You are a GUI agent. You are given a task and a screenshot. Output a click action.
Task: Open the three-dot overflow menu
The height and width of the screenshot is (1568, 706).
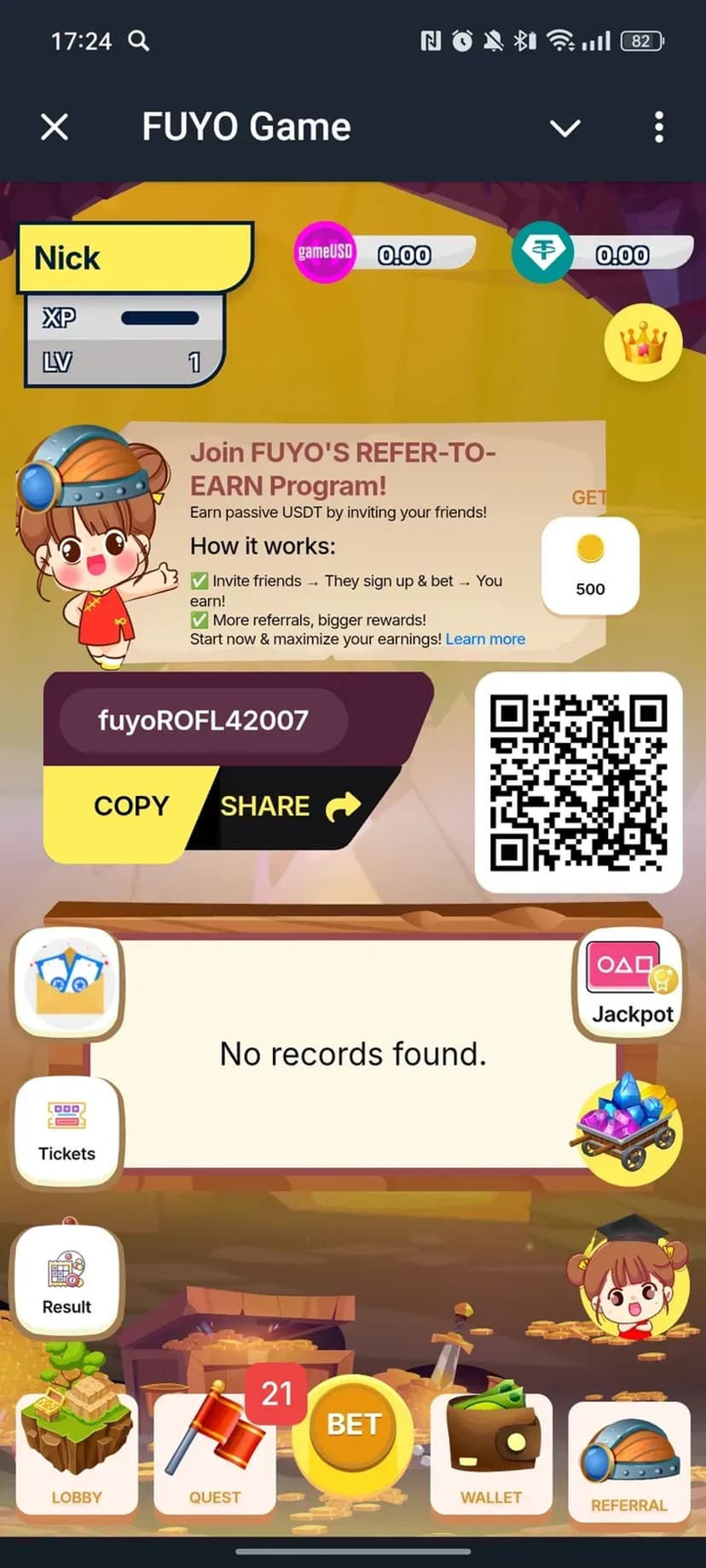point(658,128)
